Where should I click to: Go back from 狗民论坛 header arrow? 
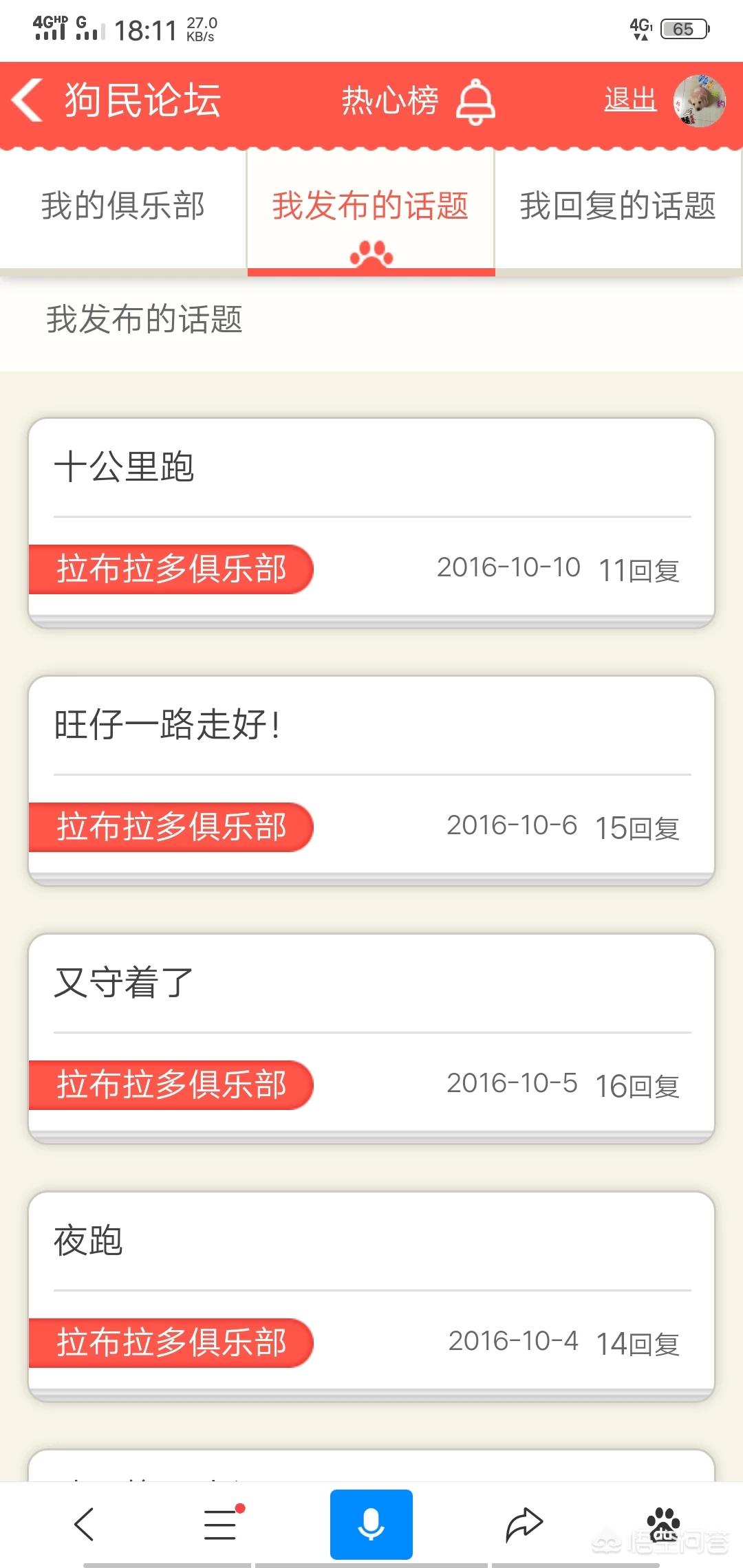point(28,100)
